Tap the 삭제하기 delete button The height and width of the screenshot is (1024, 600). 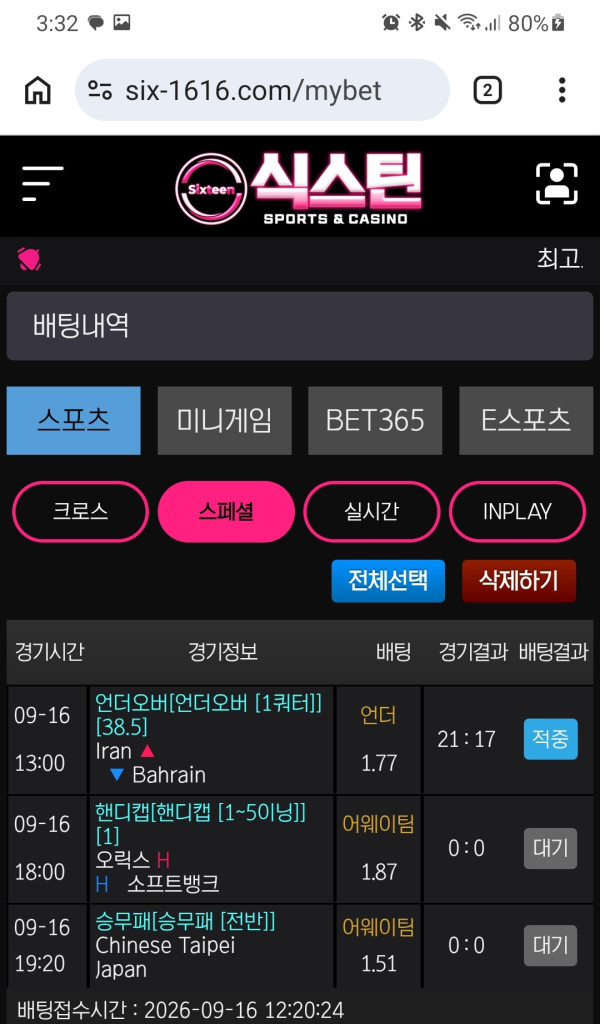[x=519, y=581]
